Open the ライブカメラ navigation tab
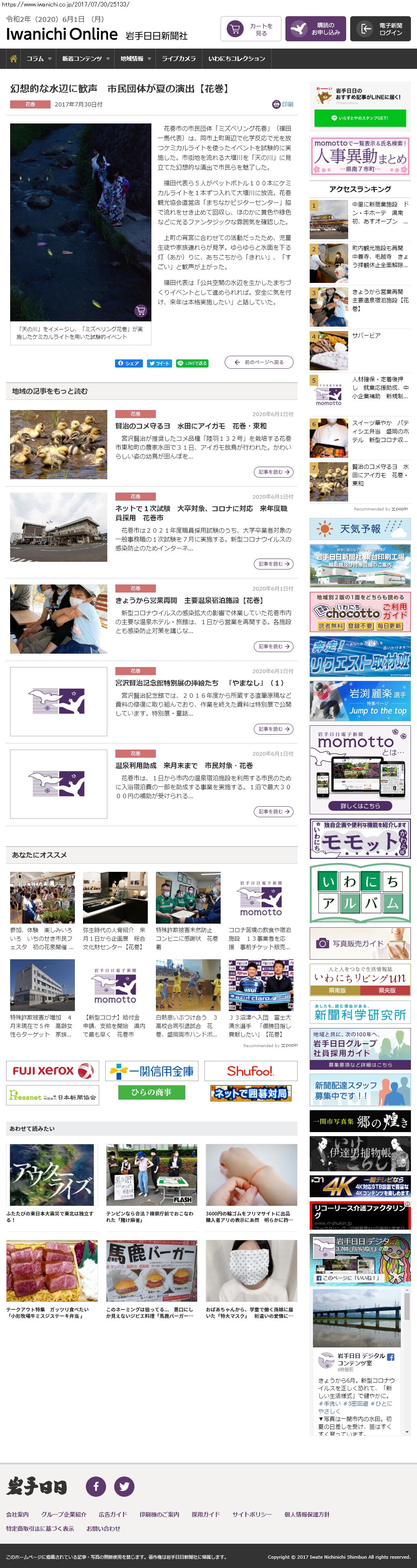 179,58
